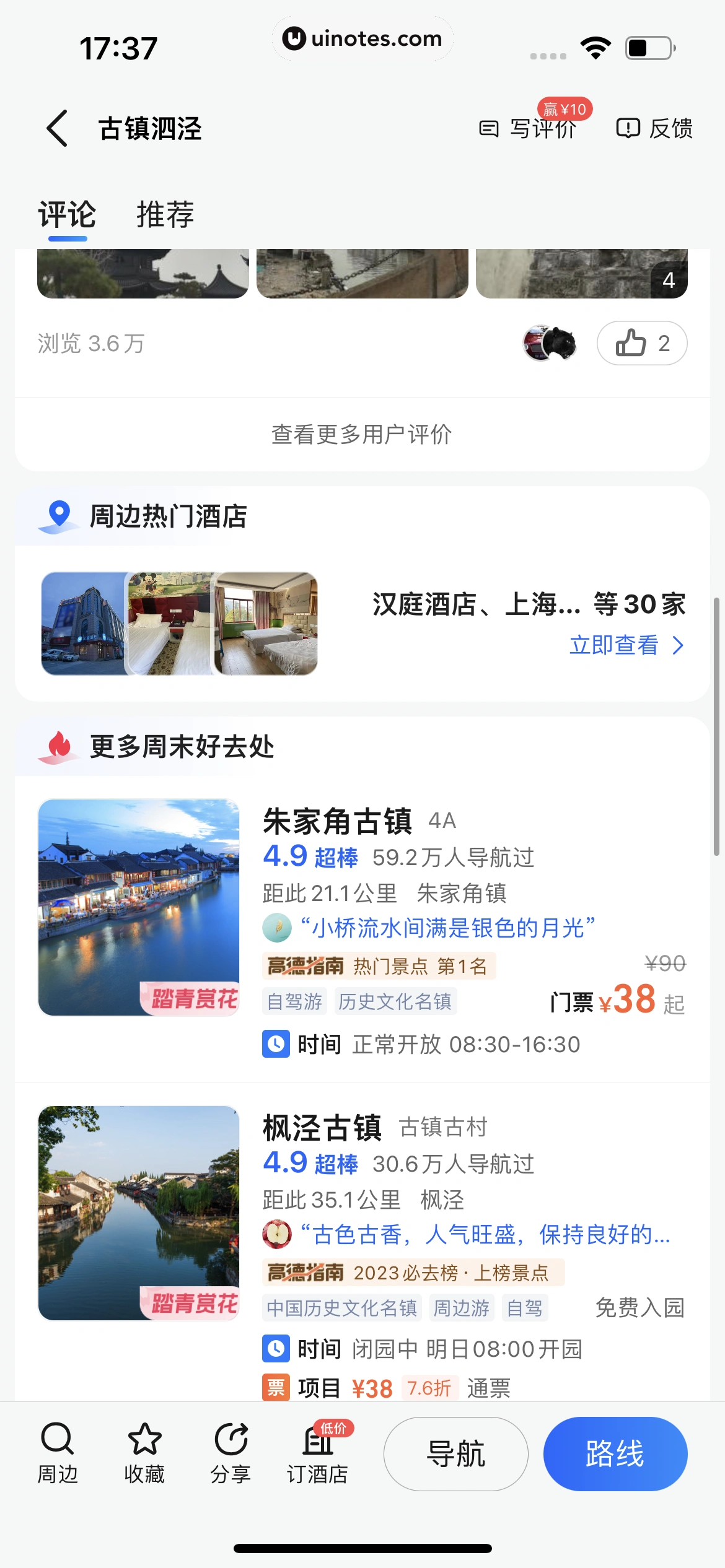Open the 朱家角古镇 attraction card
This screenshot has height=1568, width=725.
[337, 821]
